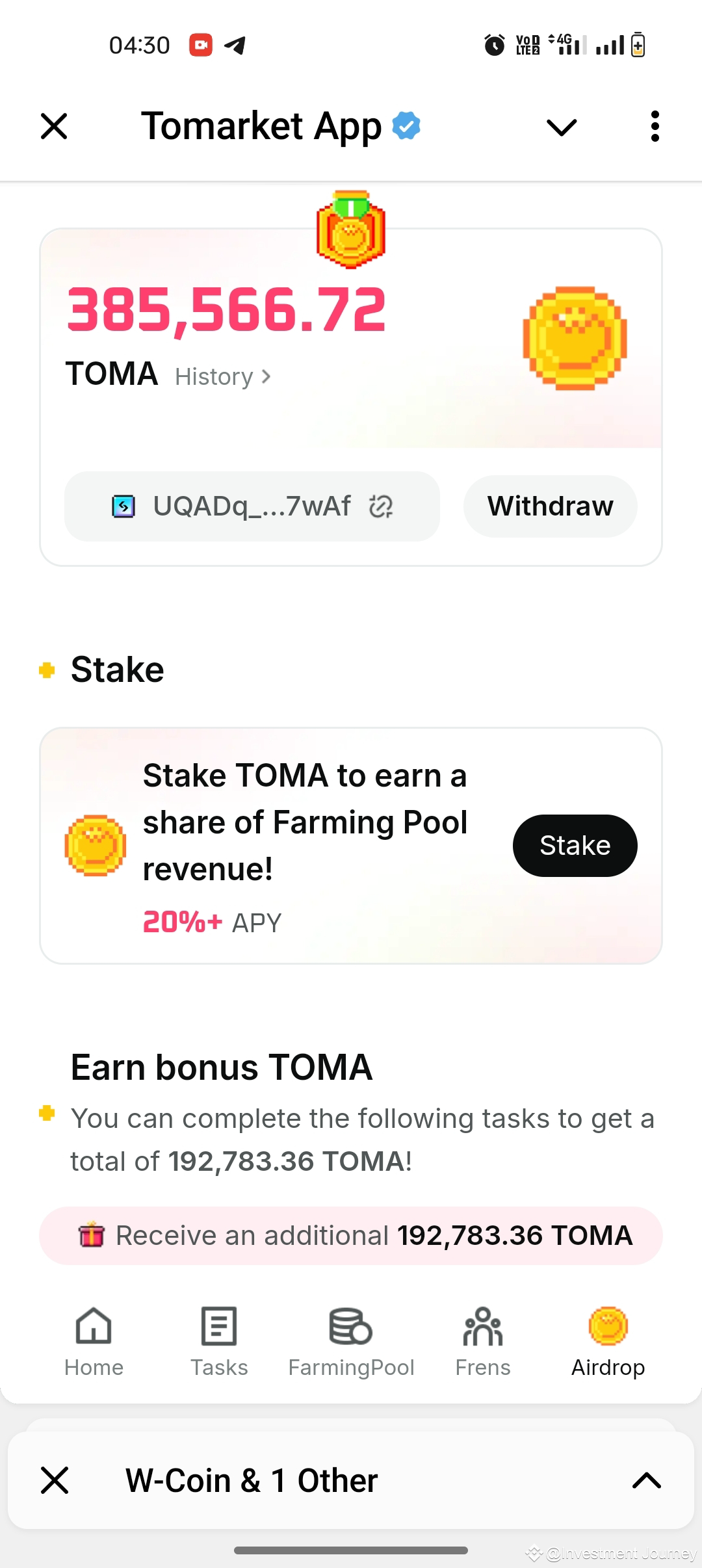
Task: Switch to the Airdrop tab
Action: click(607, 1346)
